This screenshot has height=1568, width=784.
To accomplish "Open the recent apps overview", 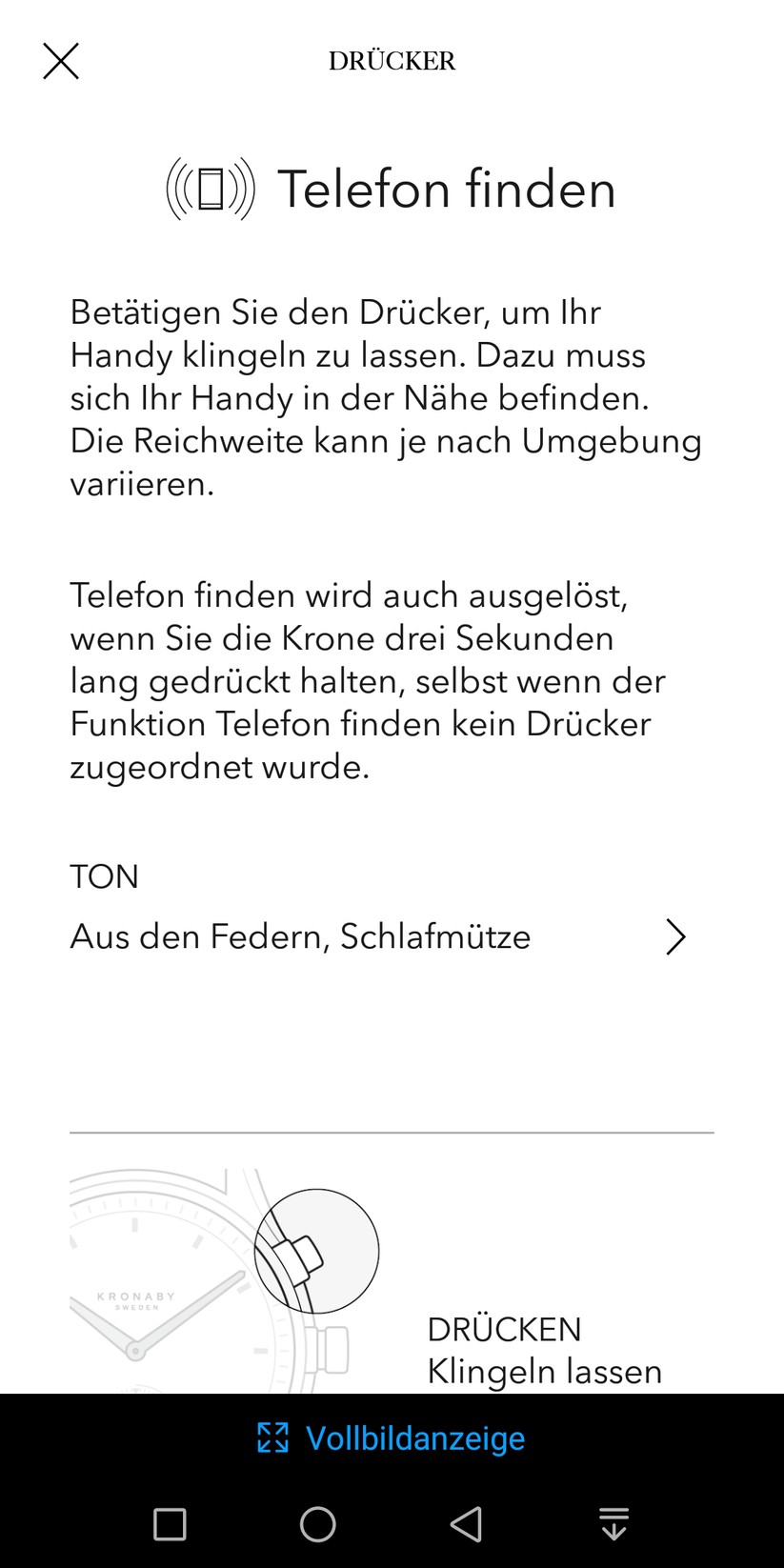I will coord(170,1524).
